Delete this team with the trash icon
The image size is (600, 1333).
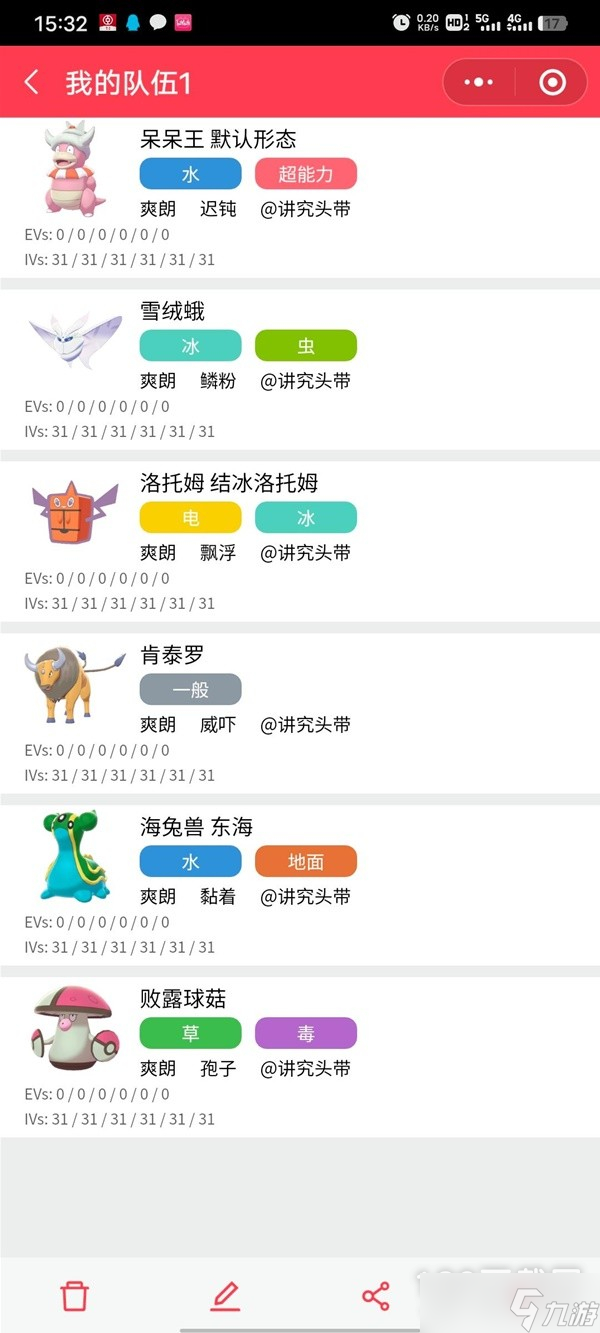[x=75, y=1296]
